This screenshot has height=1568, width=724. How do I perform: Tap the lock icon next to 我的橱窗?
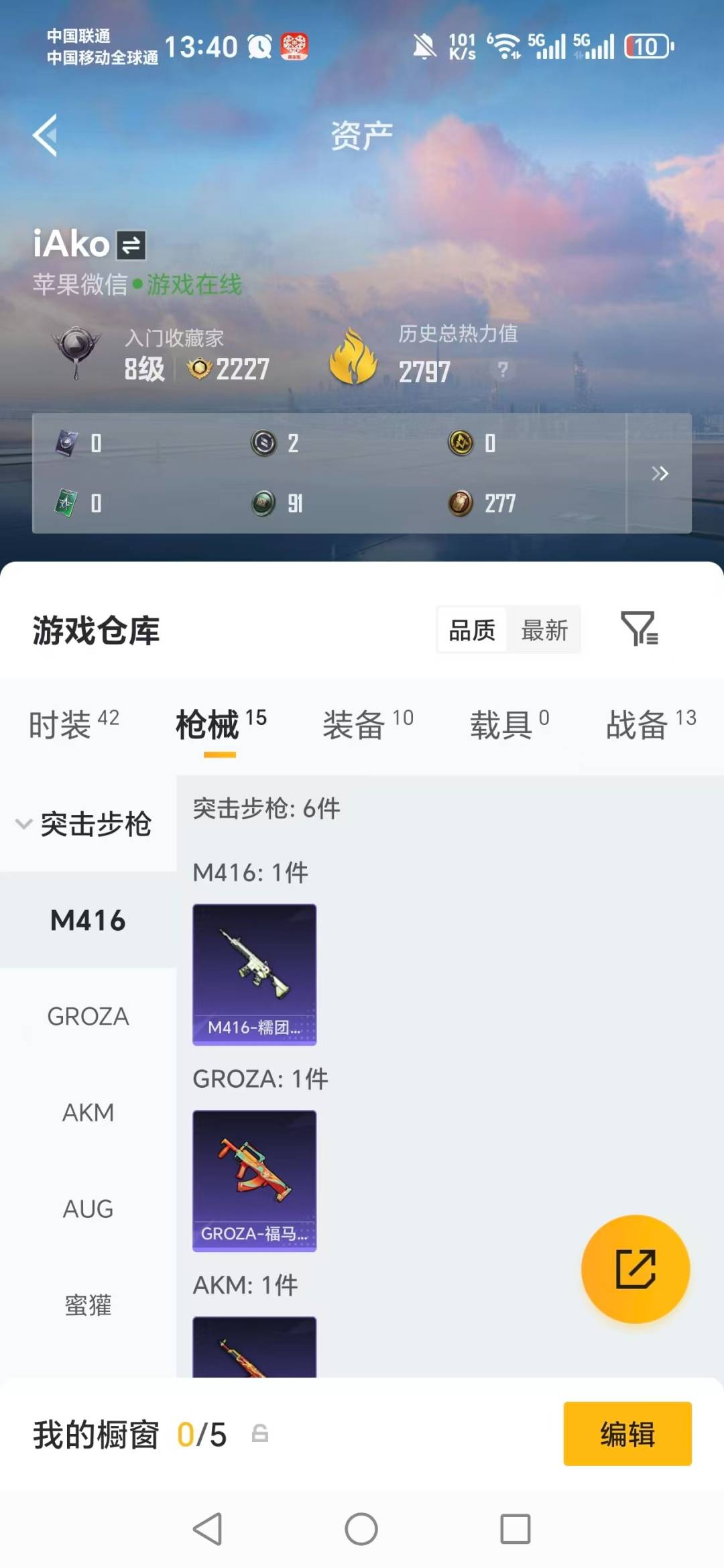point(261,1434)
